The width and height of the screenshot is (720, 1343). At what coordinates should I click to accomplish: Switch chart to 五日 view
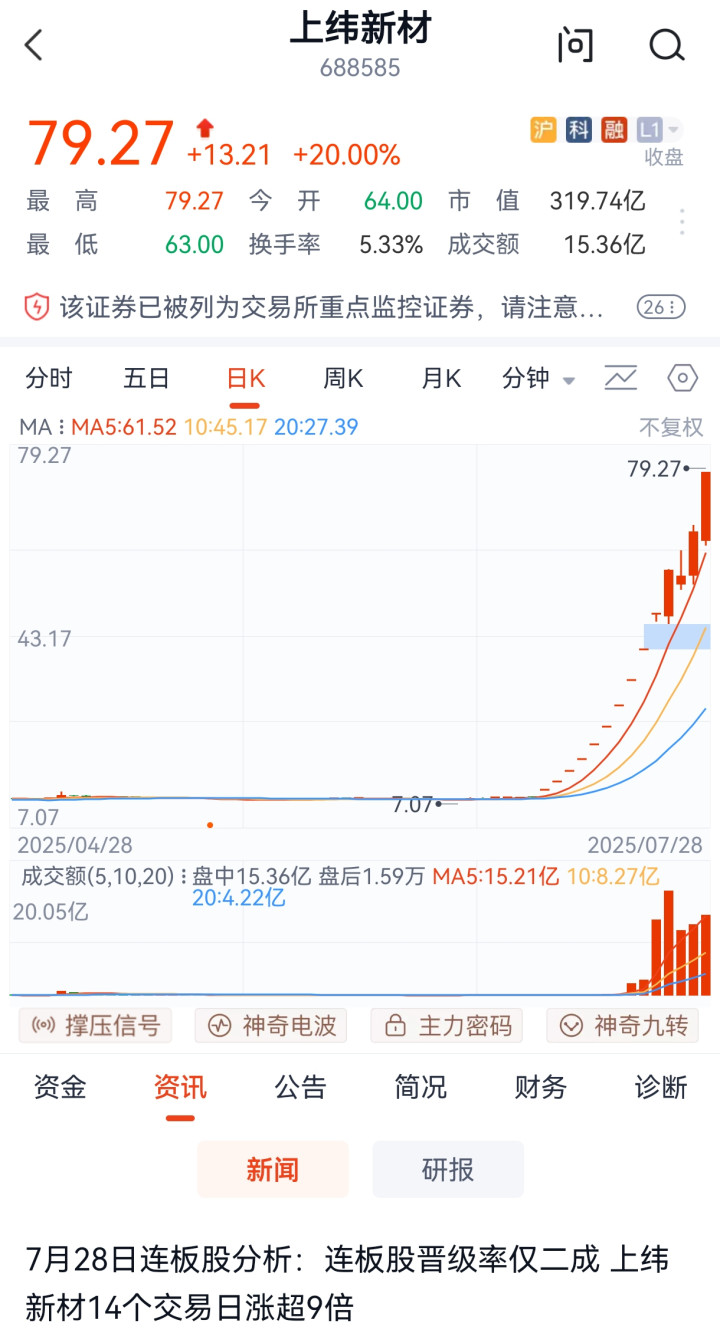(146, 378)
